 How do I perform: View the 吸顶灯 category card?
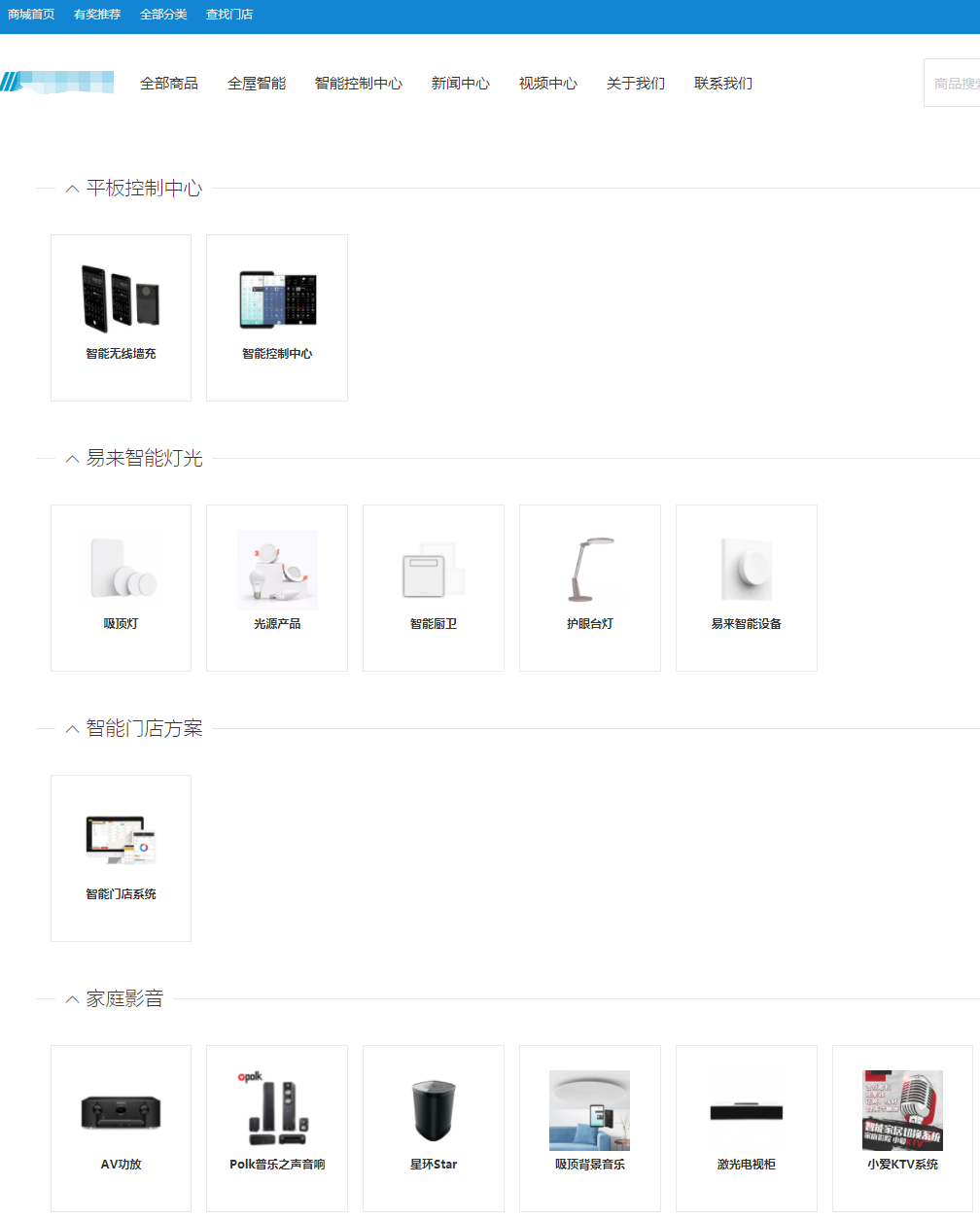pyautogui.click(x=122, y=588)
